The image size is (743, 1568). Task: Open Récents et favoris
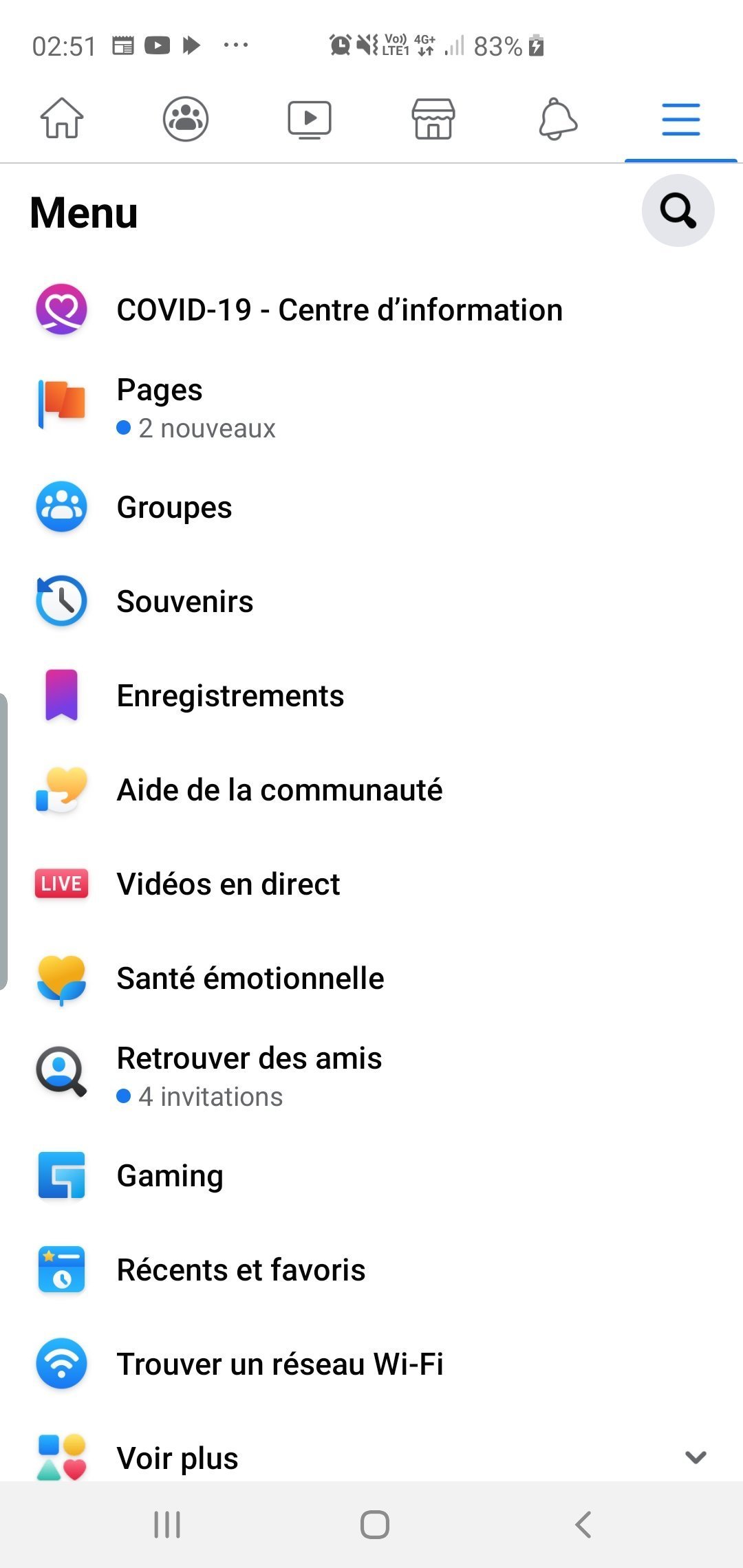pyautogui.click(x=241, y=1270)
